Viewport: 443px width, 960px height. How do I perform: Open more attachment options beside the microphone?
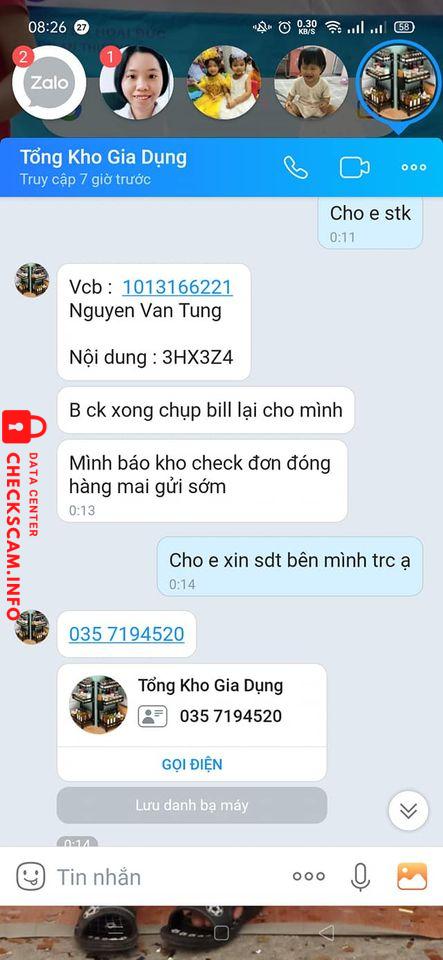click(309, 877)
